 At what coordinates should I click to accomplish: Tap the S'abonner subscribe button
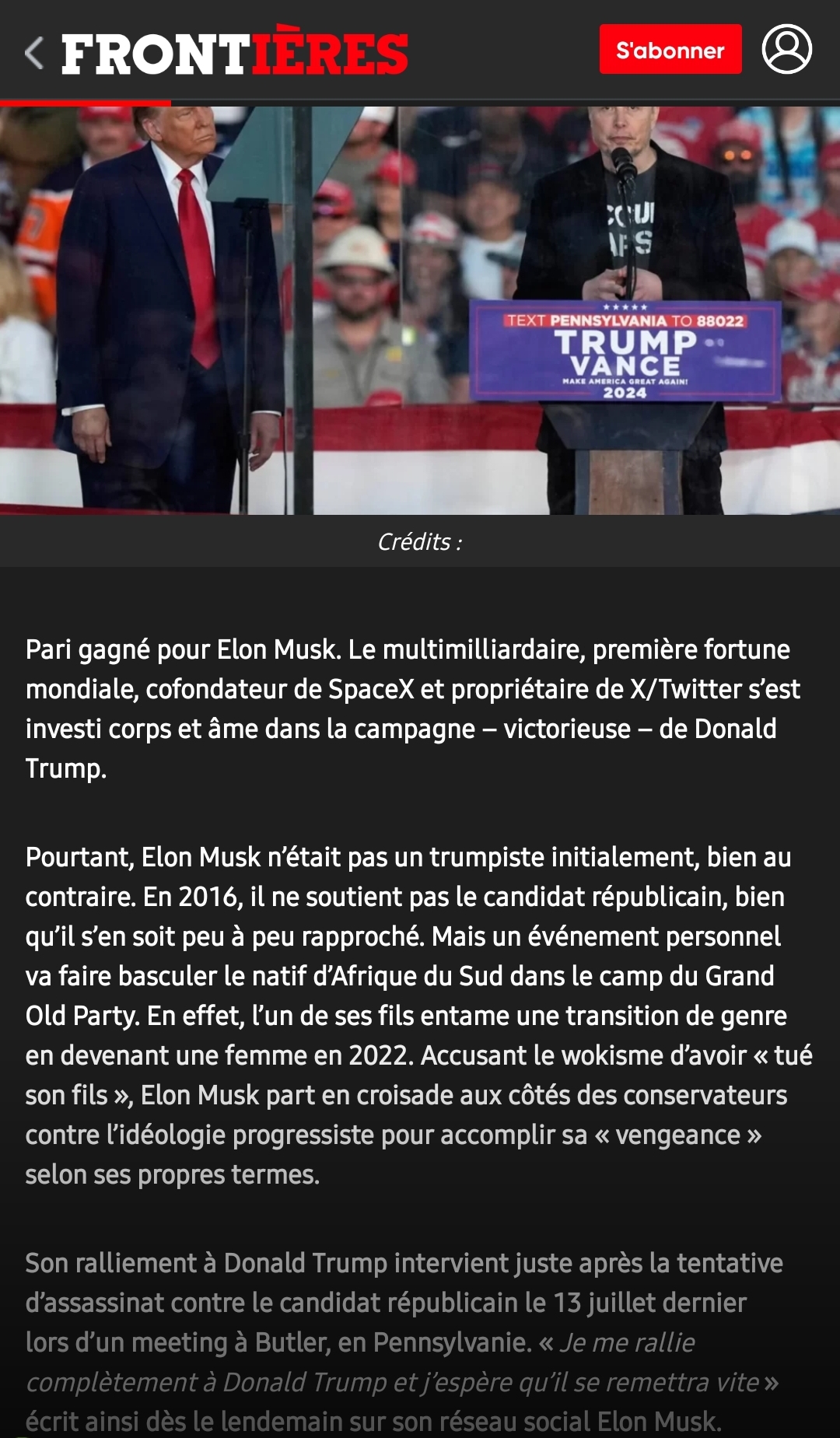(x=670, y=50)
